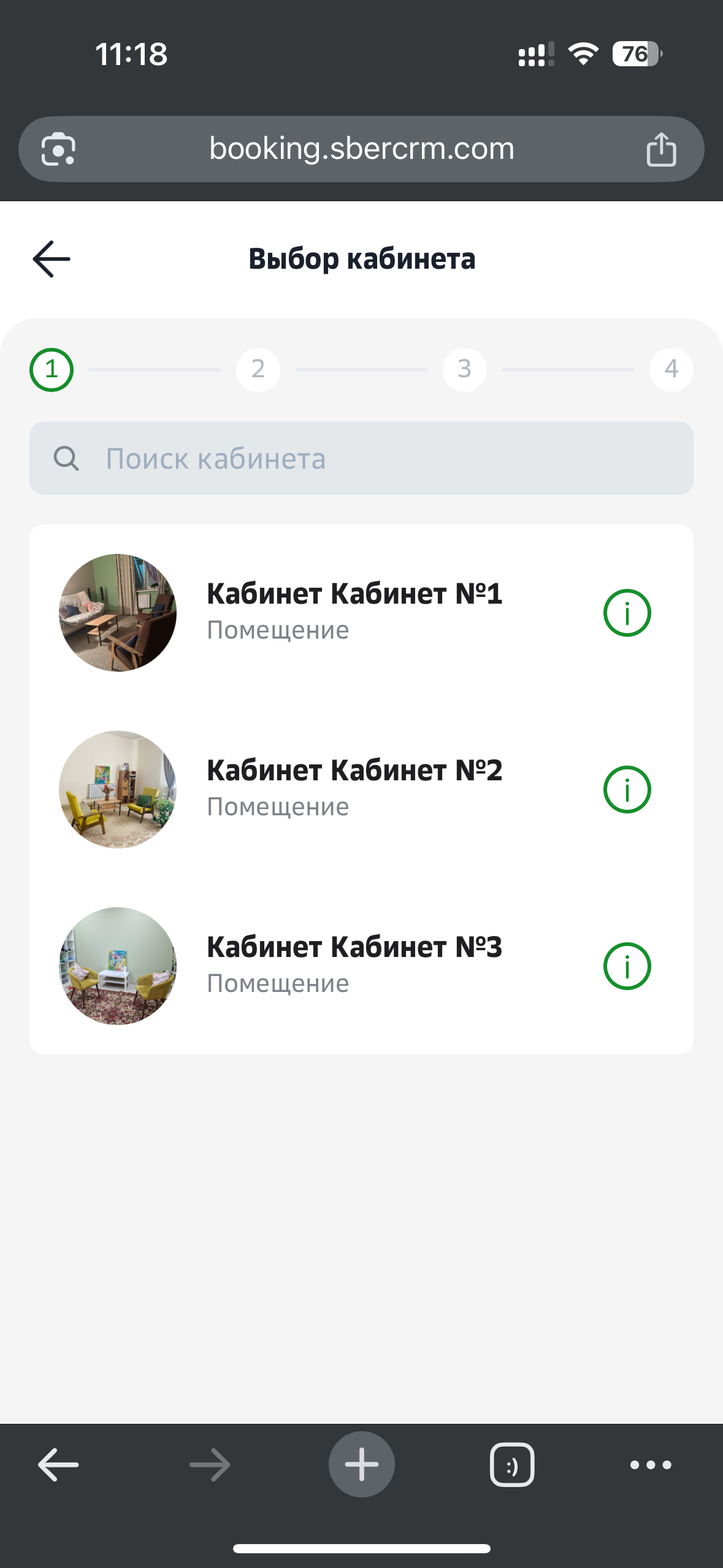Open the browser more options menu
The height and width of the screenshot is (1568, 723).
[x=651, y=1465]
